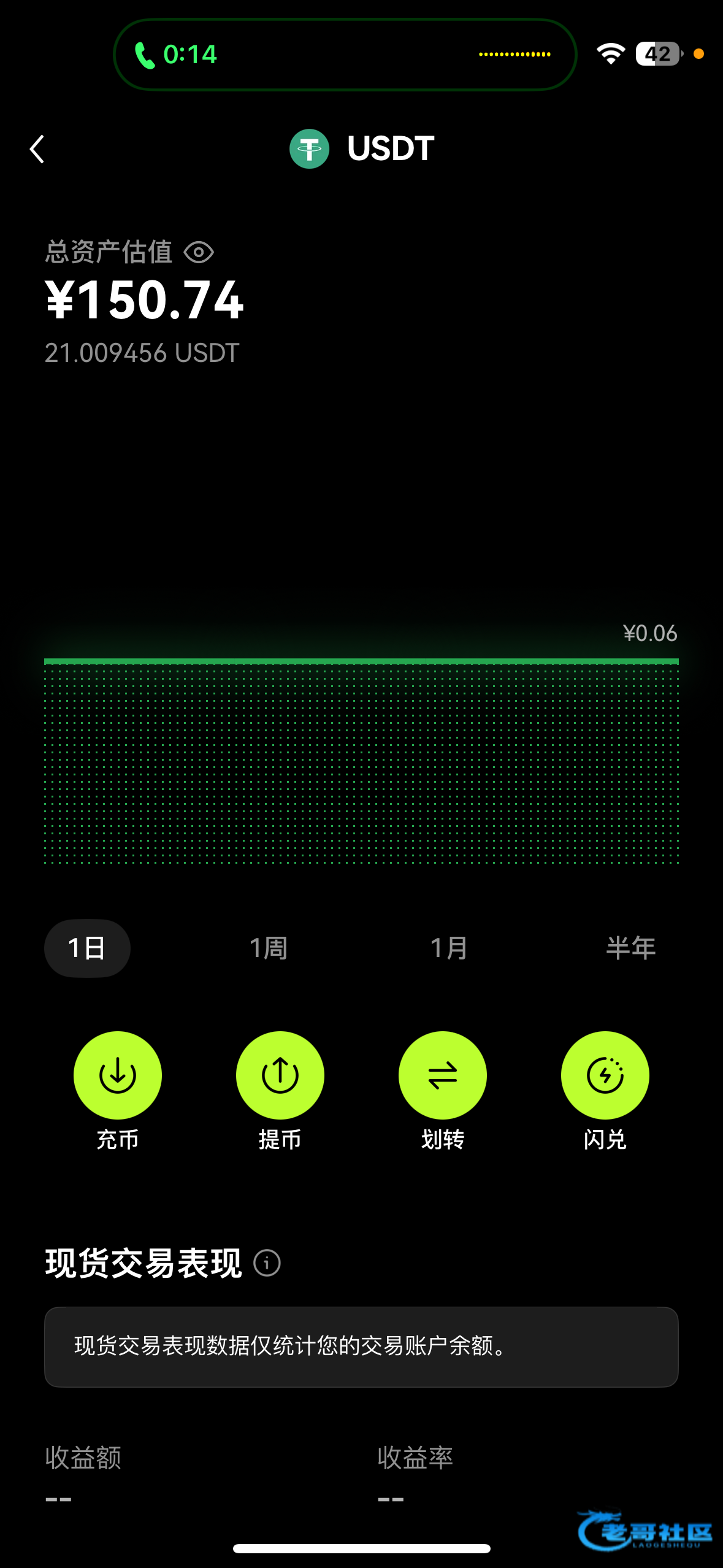Show the 半年 chart range
723x1568 pixels.
631,948
